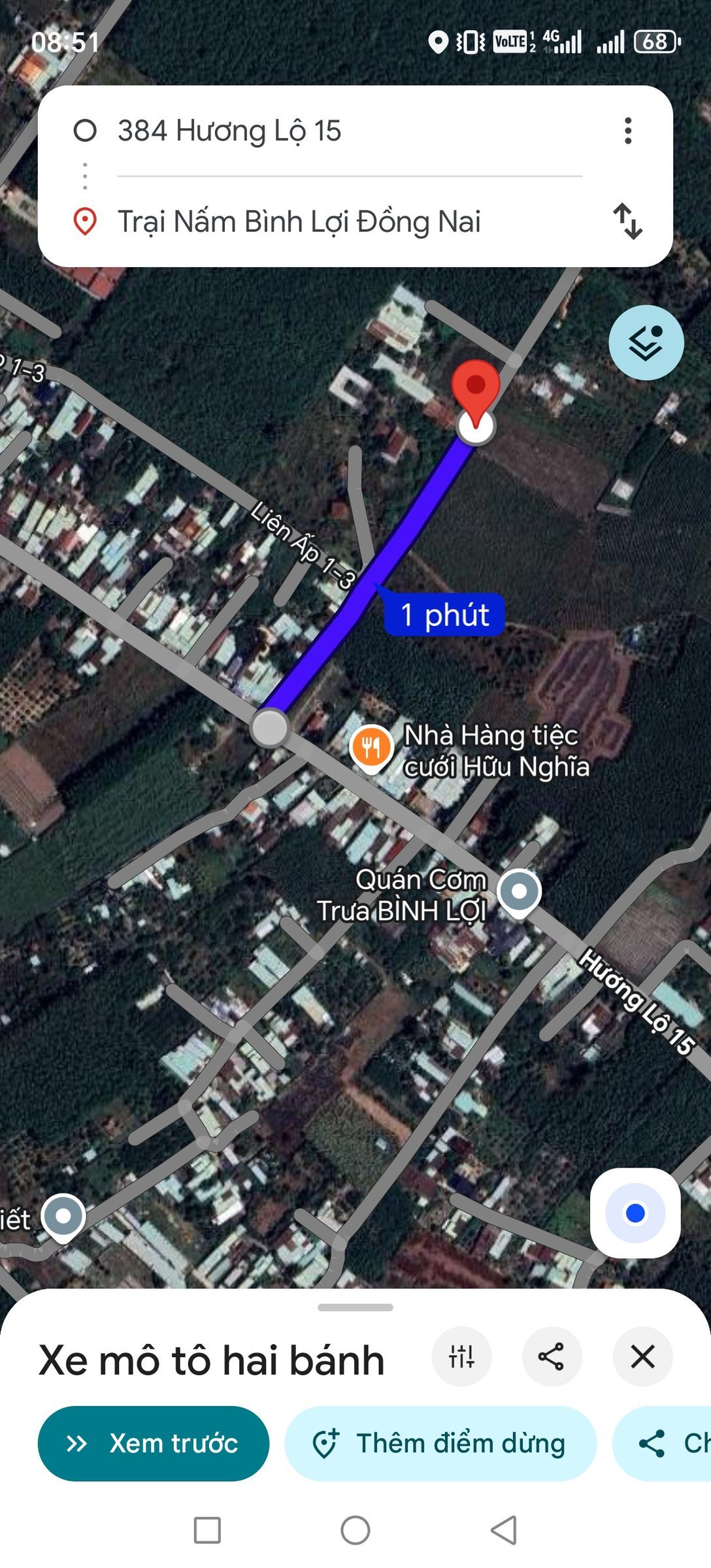Go to the home screen via the circle button
Viewport: 711px width, 1568px height.
355,1529
